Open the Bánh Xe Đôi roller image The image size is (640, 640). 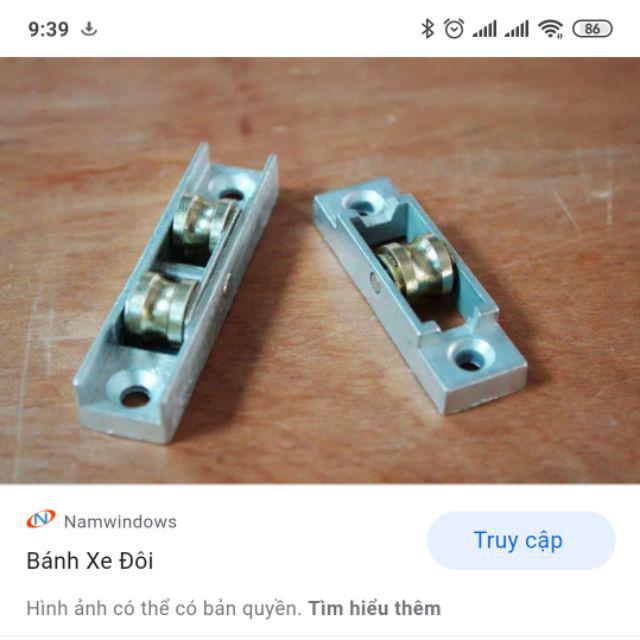(320, 270)
